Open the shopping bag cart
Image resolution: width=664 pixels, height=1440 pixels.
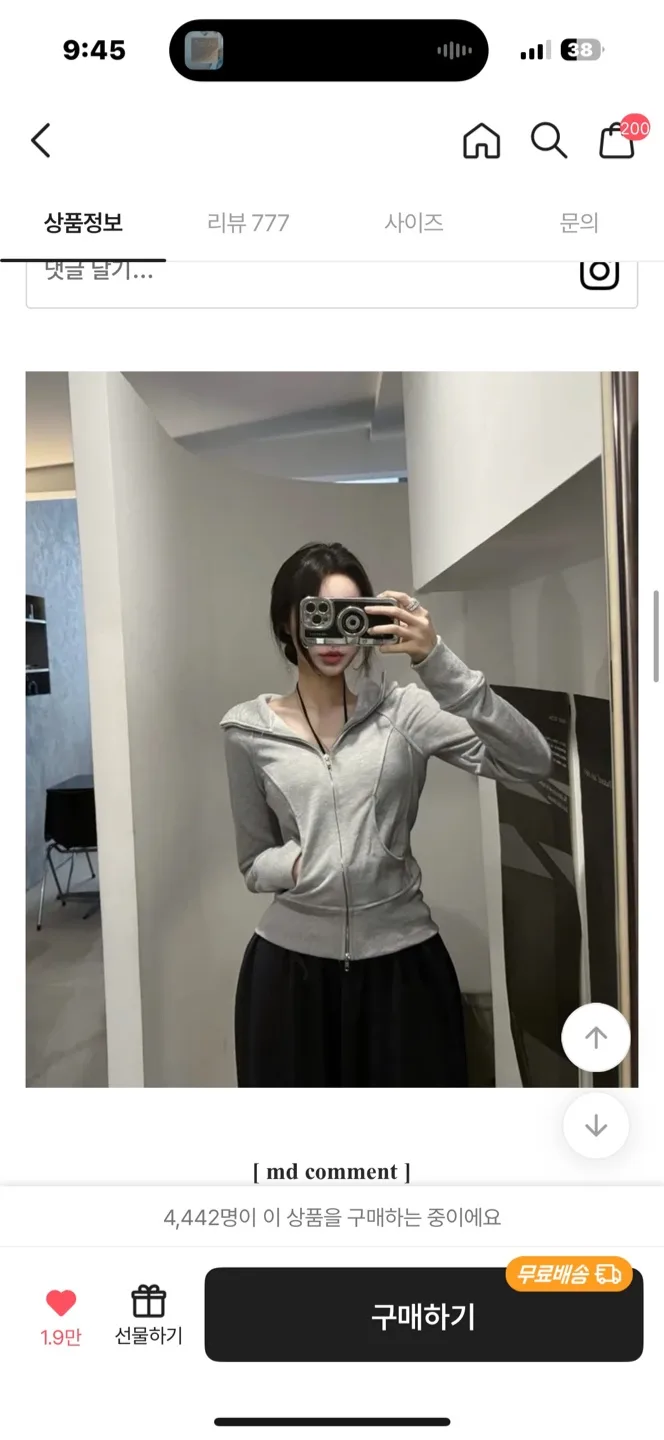617,141
